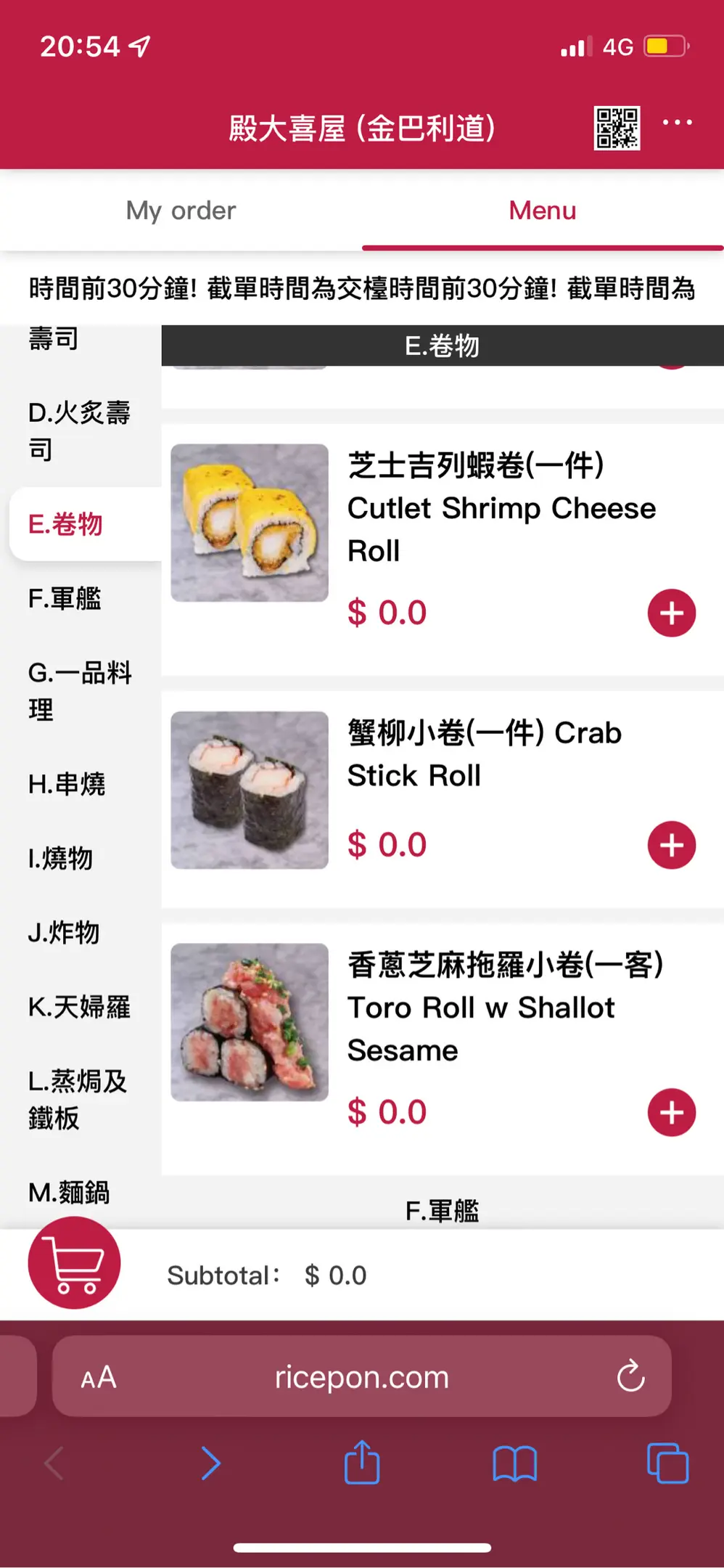The width and height of the screenshot is (724, 1568).
Task: View the K.天婦羅 category
Action: tap(78, 1007)
